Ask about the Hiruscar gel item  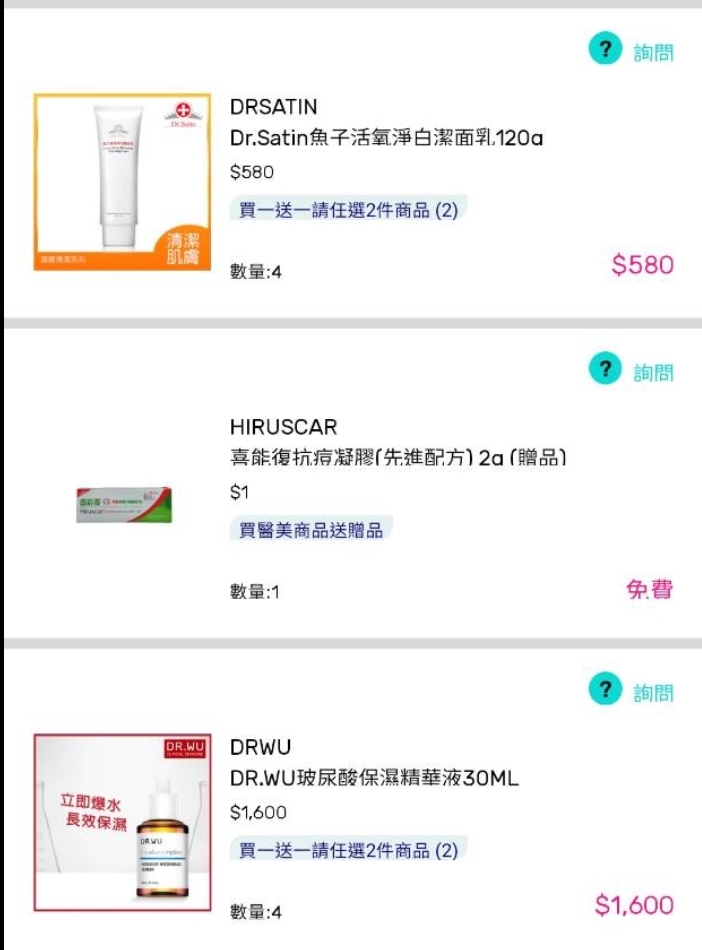(x=632, y=371)
